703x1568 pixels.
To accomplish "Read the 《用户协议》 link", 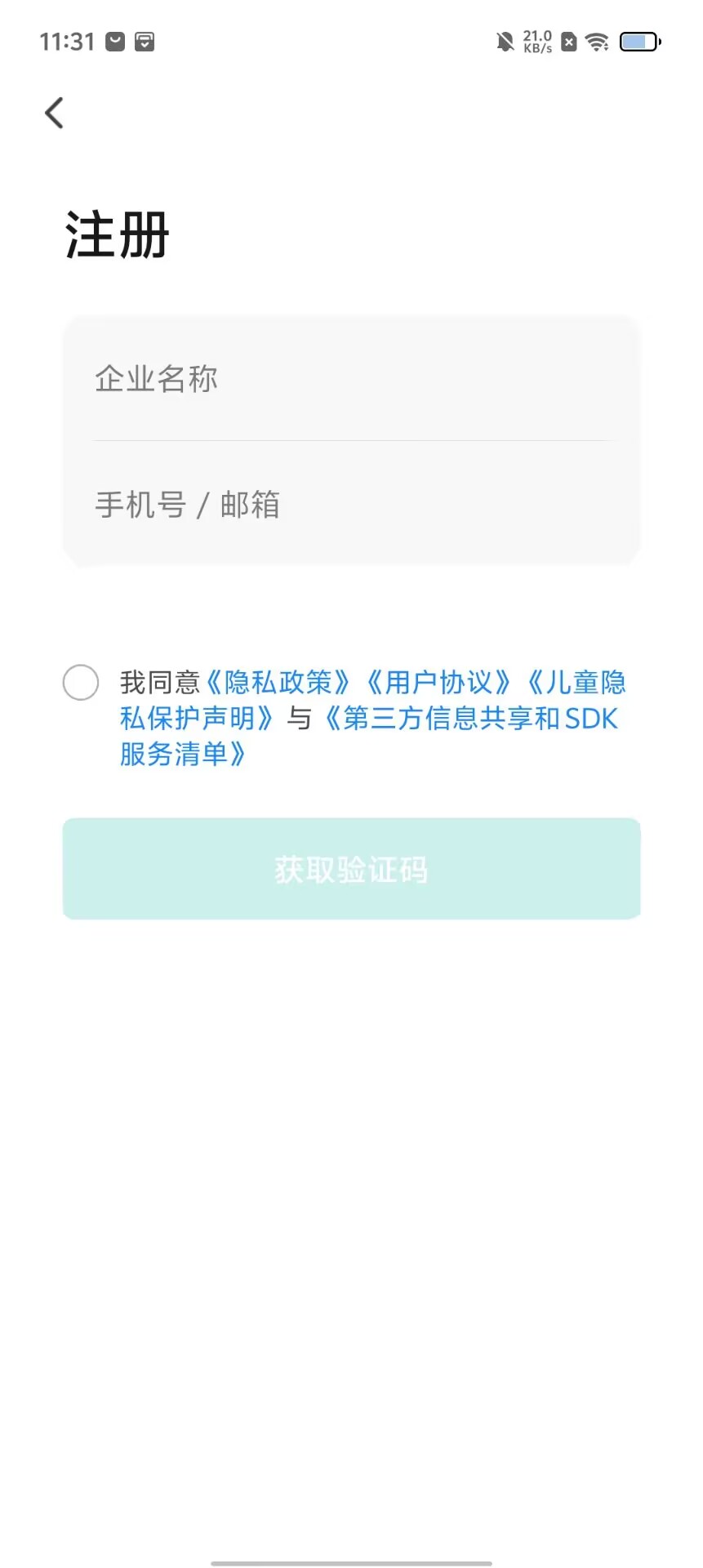I will pos(438,683).
